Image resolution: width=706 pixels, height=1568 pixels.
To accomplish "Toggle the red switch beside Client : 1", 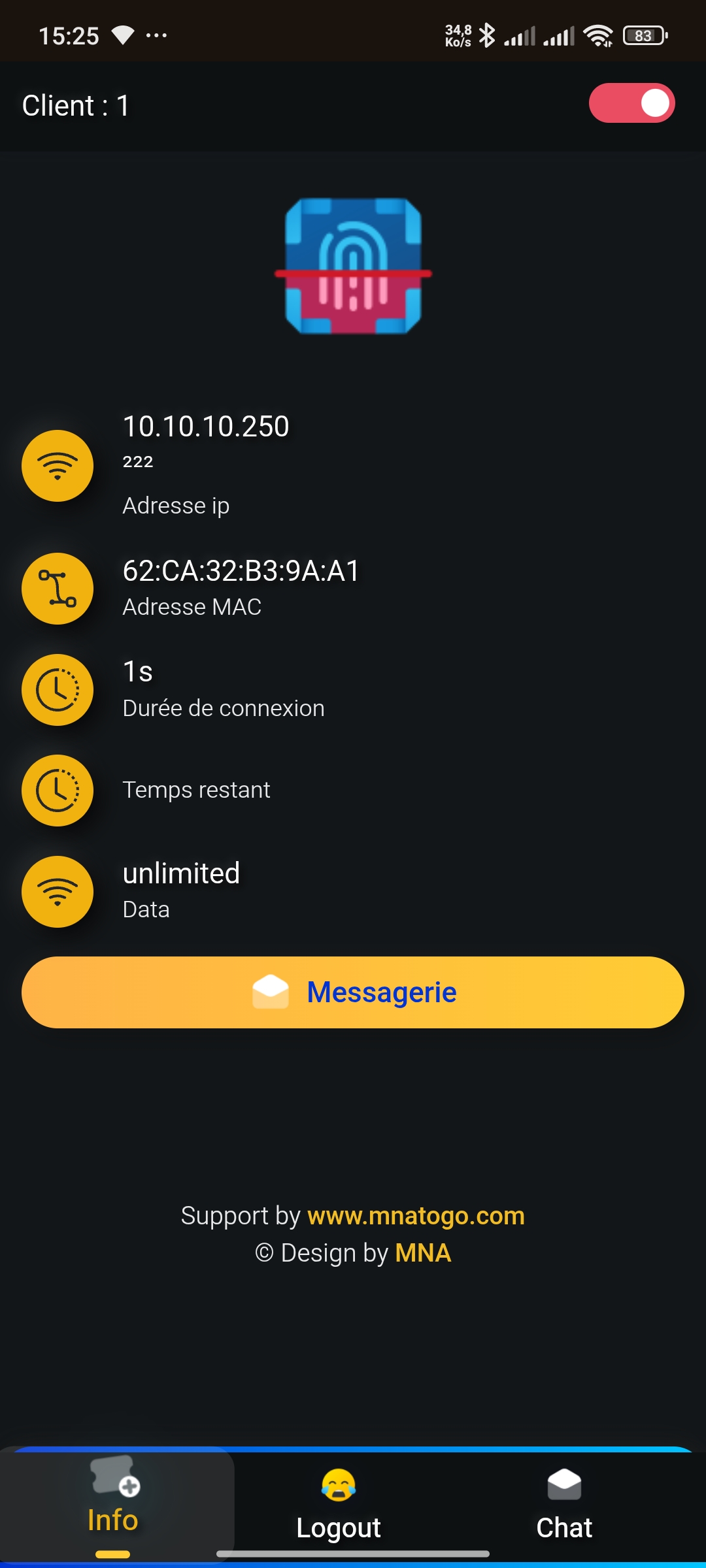I will [631, 103].
